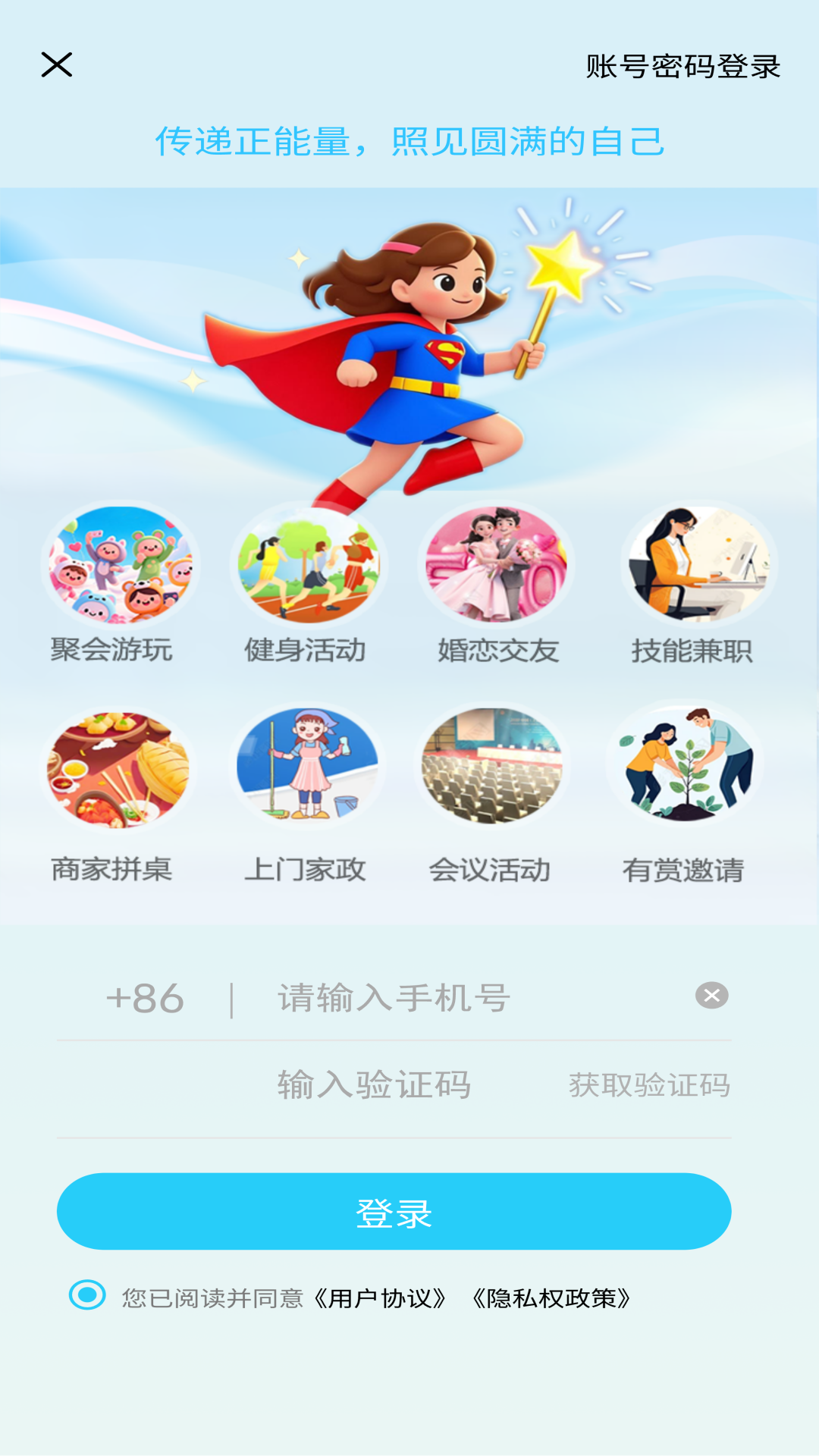819x1456 pixels.
Task: Select the 健身活动 category icon
Action: (x=306, y=565)
